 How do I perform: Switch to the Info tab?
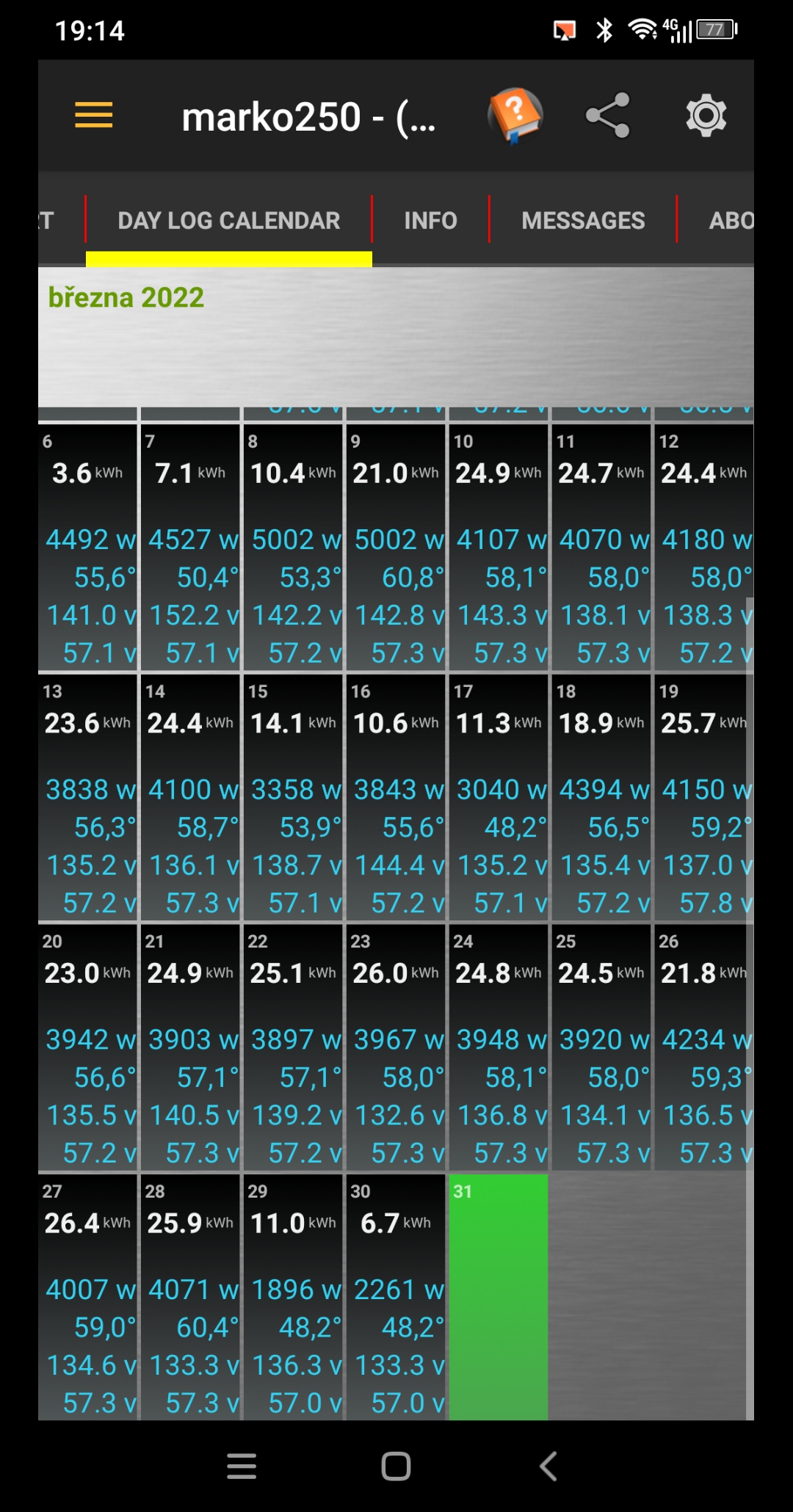coord(430,220)
